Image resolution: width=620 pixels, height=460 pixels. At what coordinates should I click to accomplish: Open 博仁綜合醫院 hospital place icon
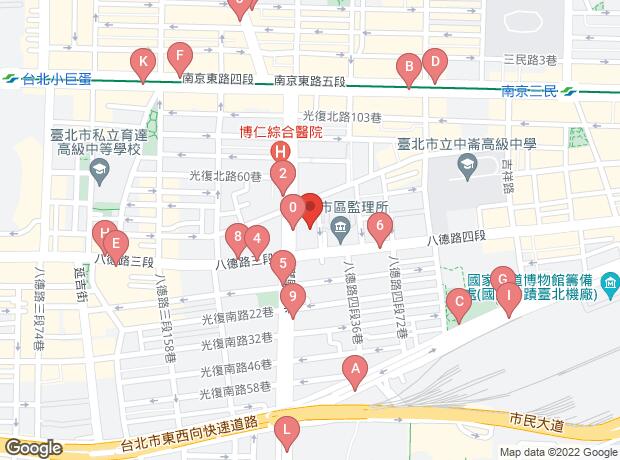282,151
